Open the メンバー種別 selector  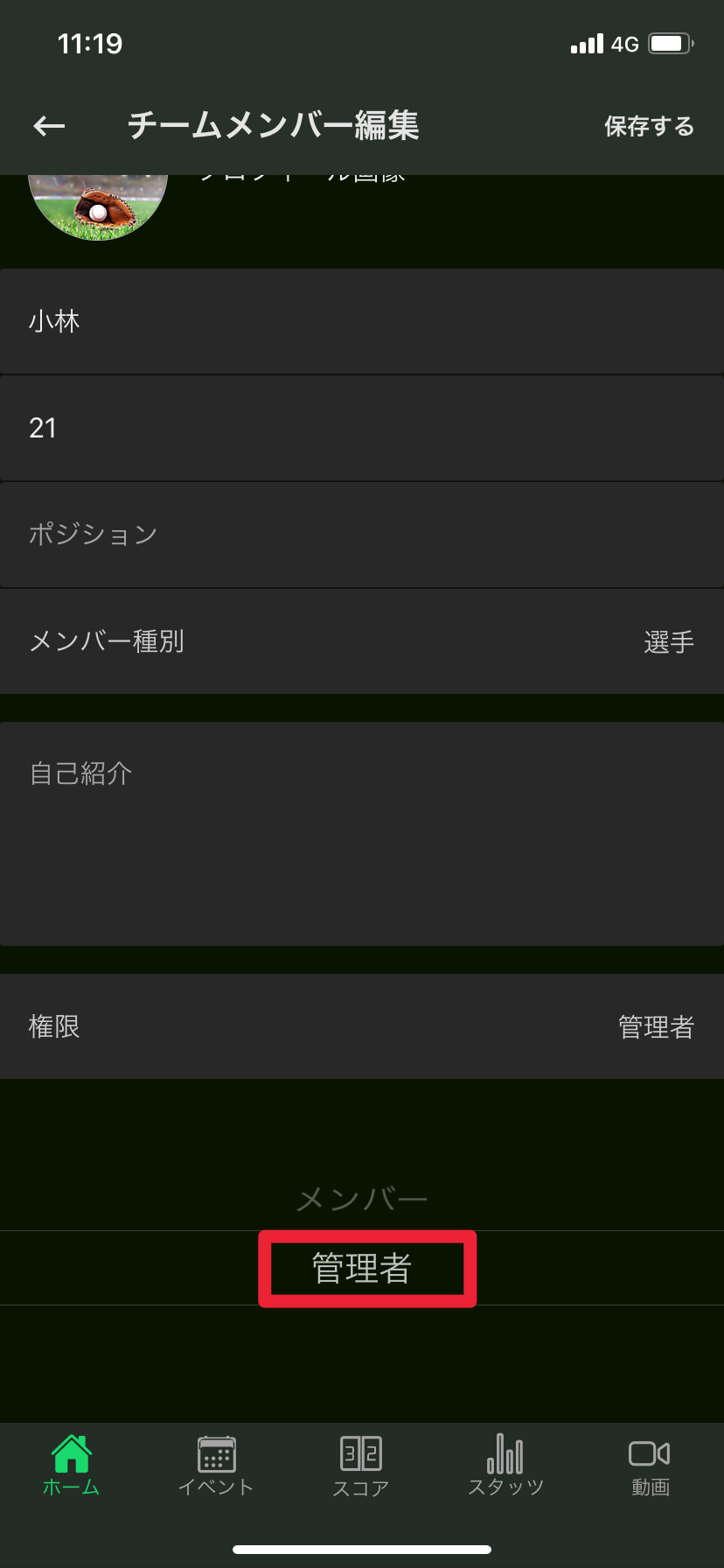(x=362, y=641)
